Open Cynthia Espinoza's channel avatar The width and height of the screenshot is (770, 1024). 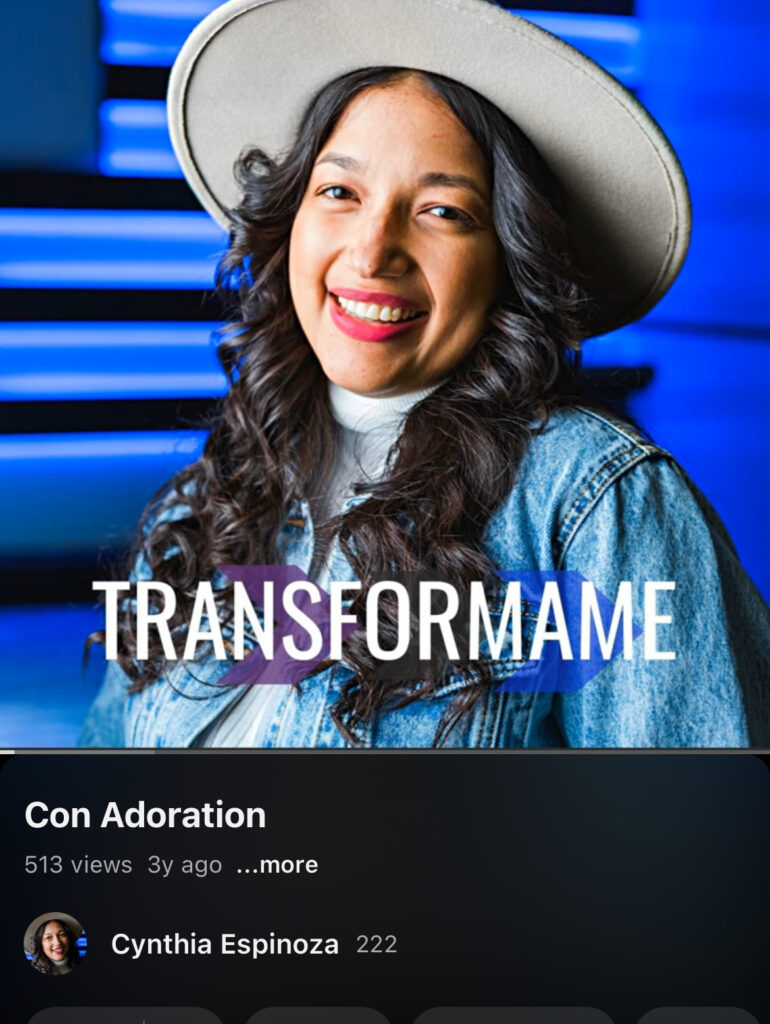coord(54,943)
